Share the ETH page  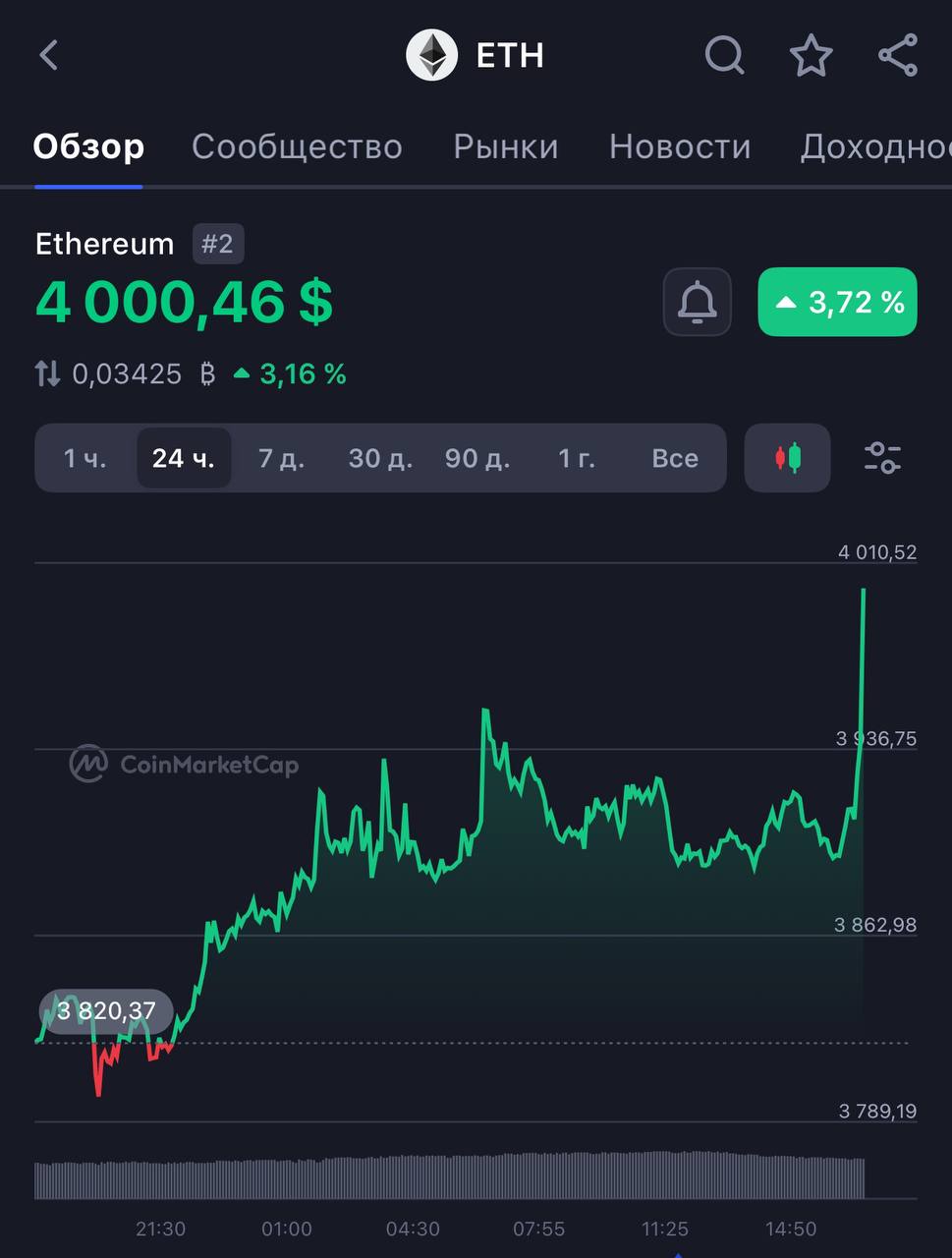898,55
